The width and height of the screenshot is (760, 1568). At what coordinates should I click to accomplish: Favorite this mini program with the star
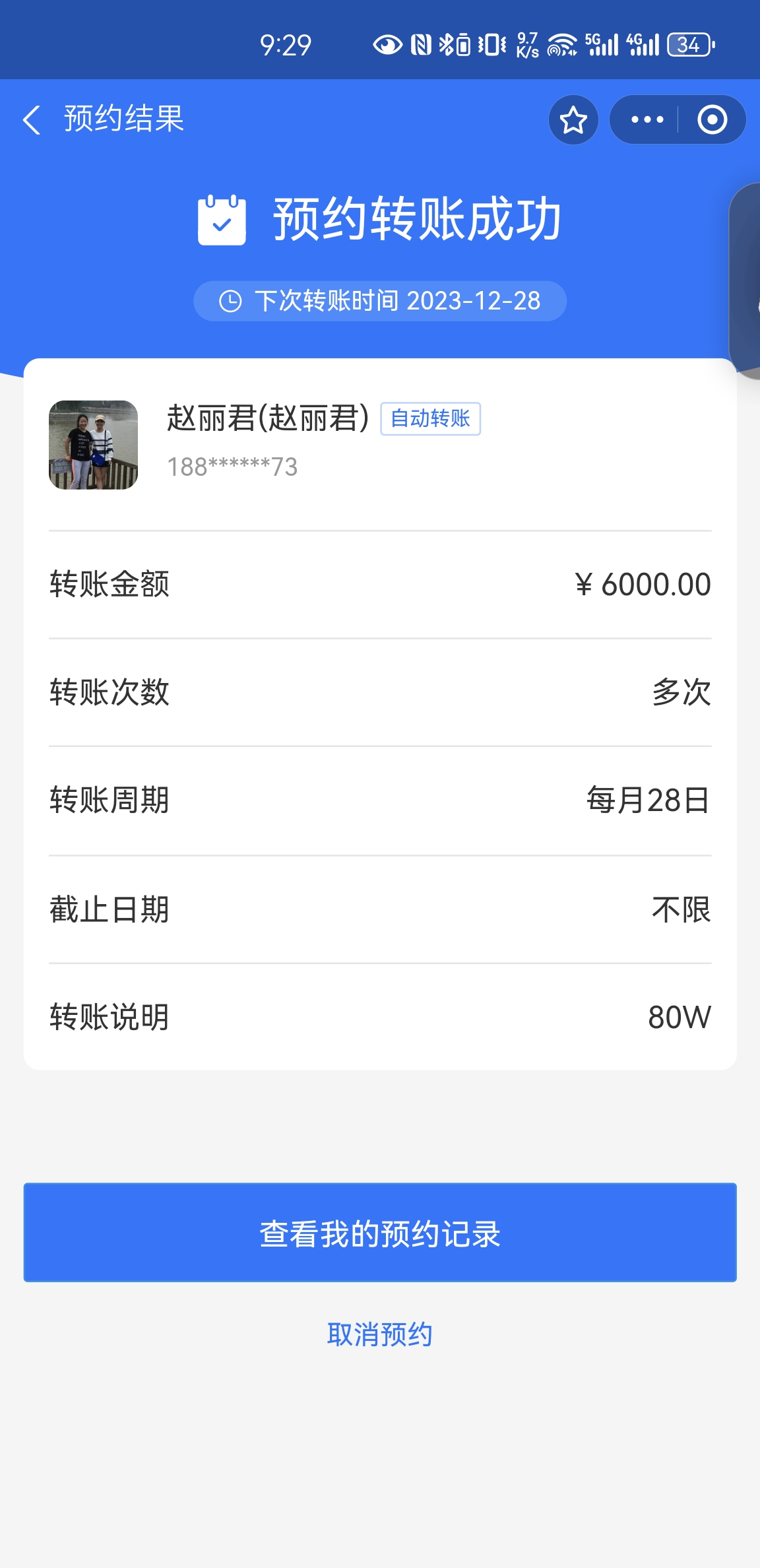point(573,120)
